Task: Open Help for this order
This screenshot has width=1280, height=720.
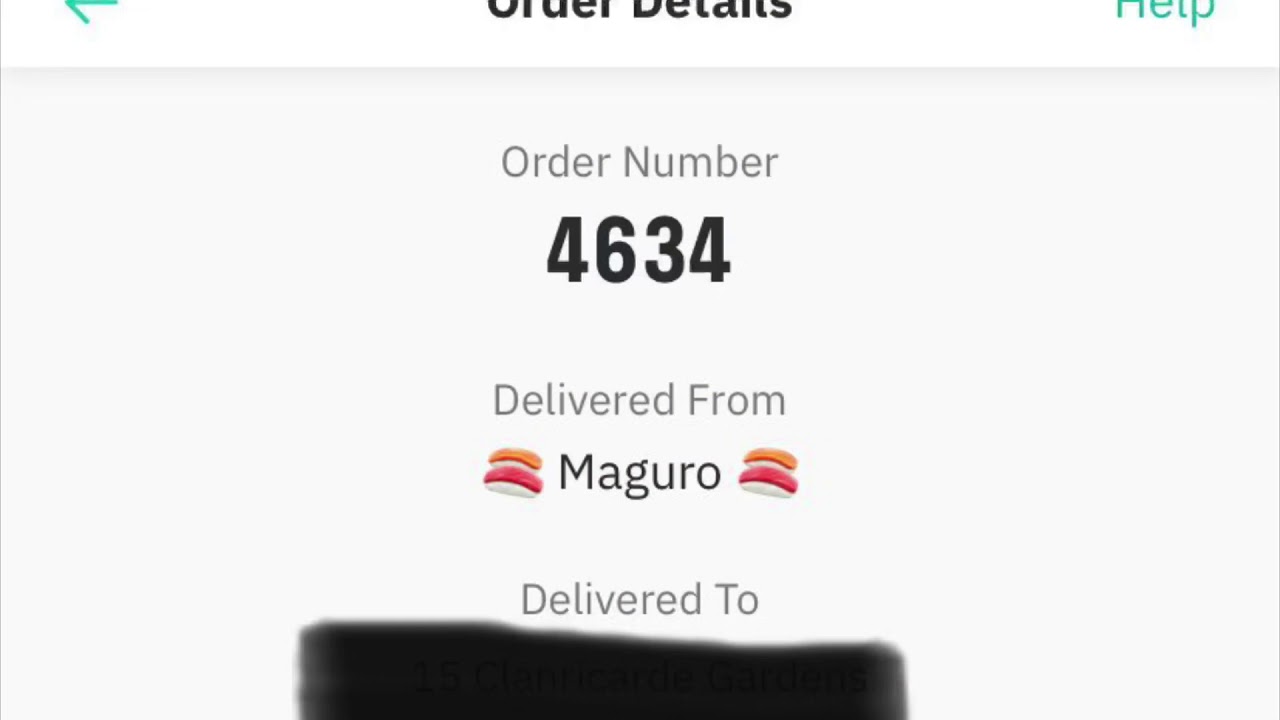Action: (x=1164, y=10)
